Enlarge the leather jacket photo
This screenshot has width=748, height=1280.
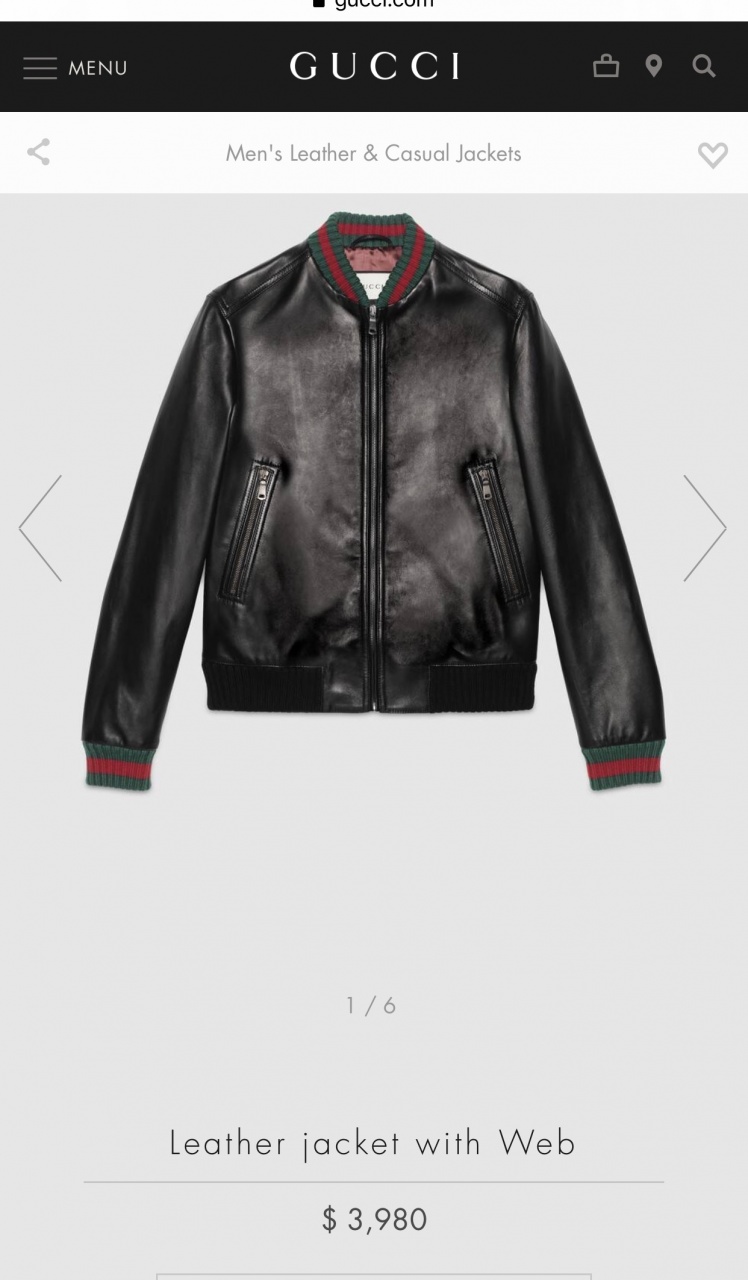click(x=372, y=500)
